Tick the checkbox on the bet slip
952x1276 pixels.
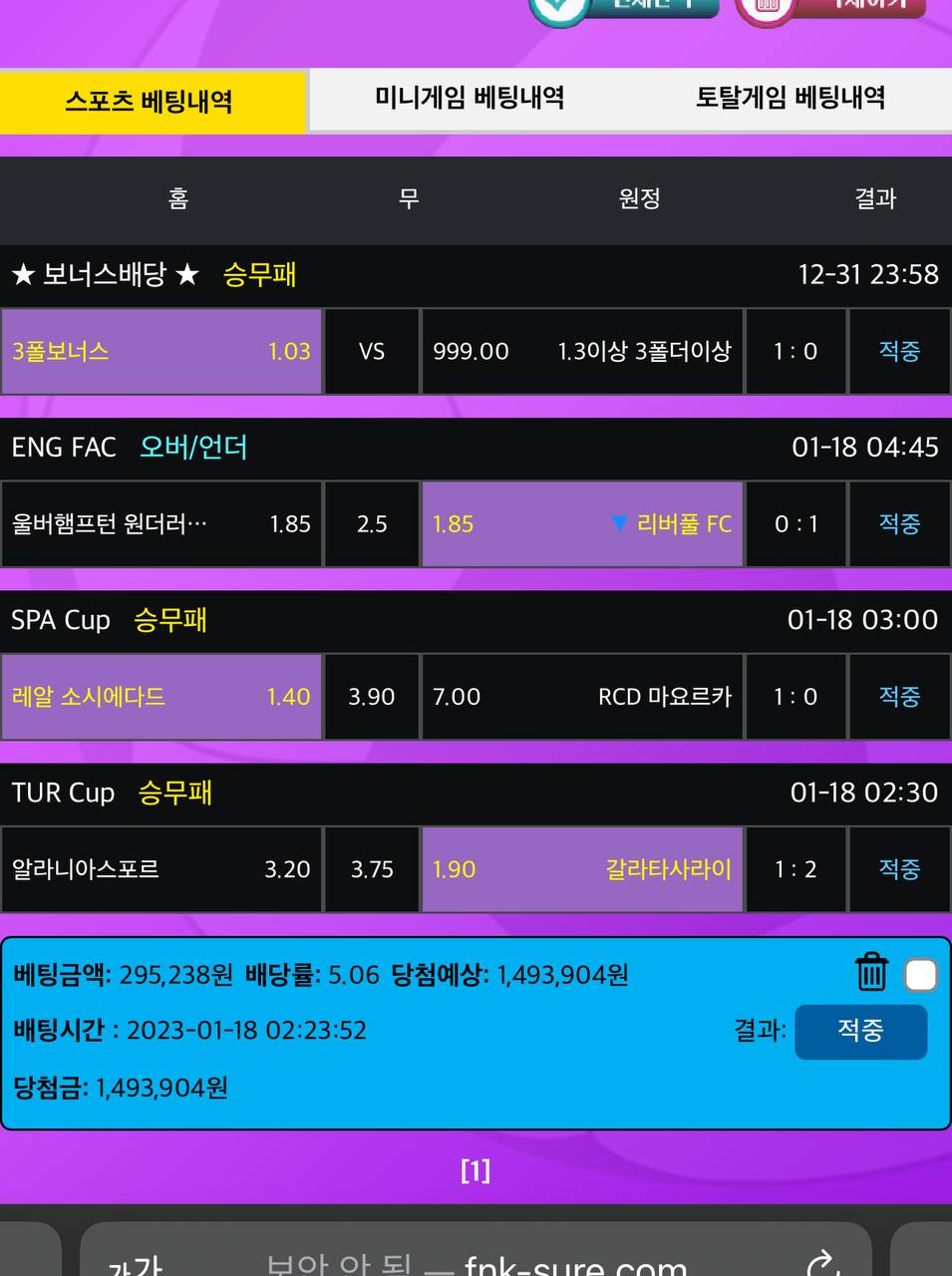click(920, 975)
